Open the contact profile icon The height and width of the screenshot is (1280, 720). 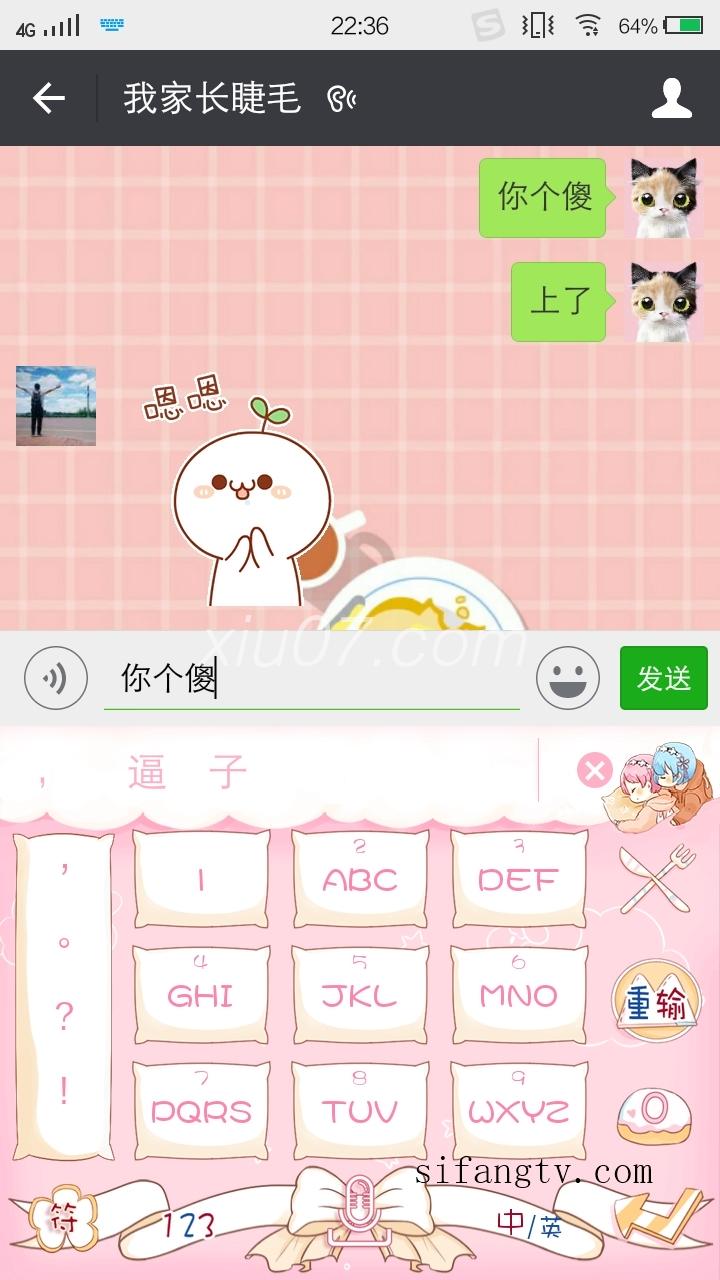pos(672,98)
